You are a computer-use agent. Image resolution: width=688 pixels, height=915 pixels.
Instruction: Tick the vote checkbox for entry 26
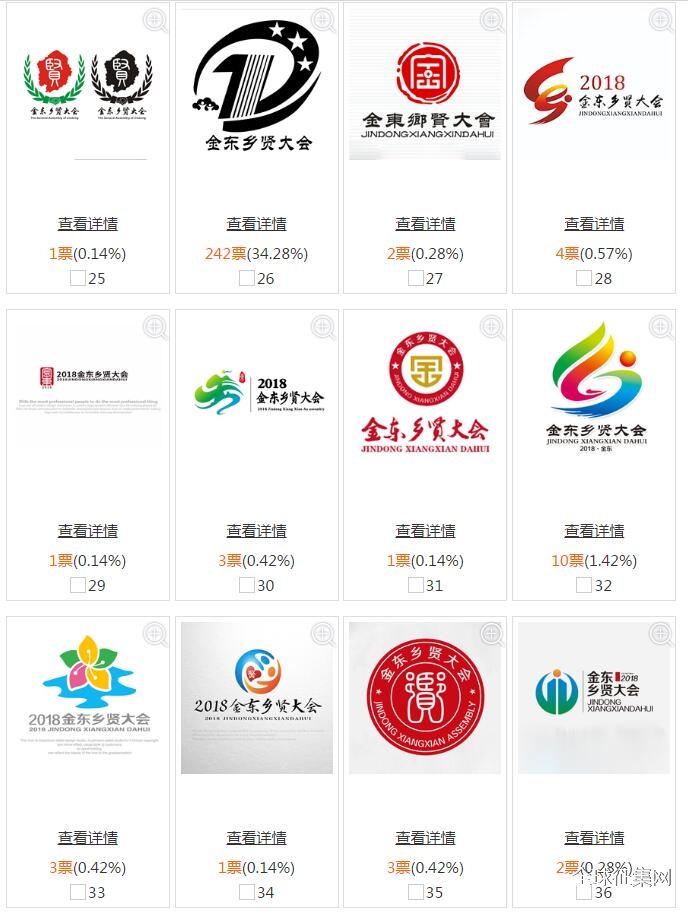click(x=247, y=278)
